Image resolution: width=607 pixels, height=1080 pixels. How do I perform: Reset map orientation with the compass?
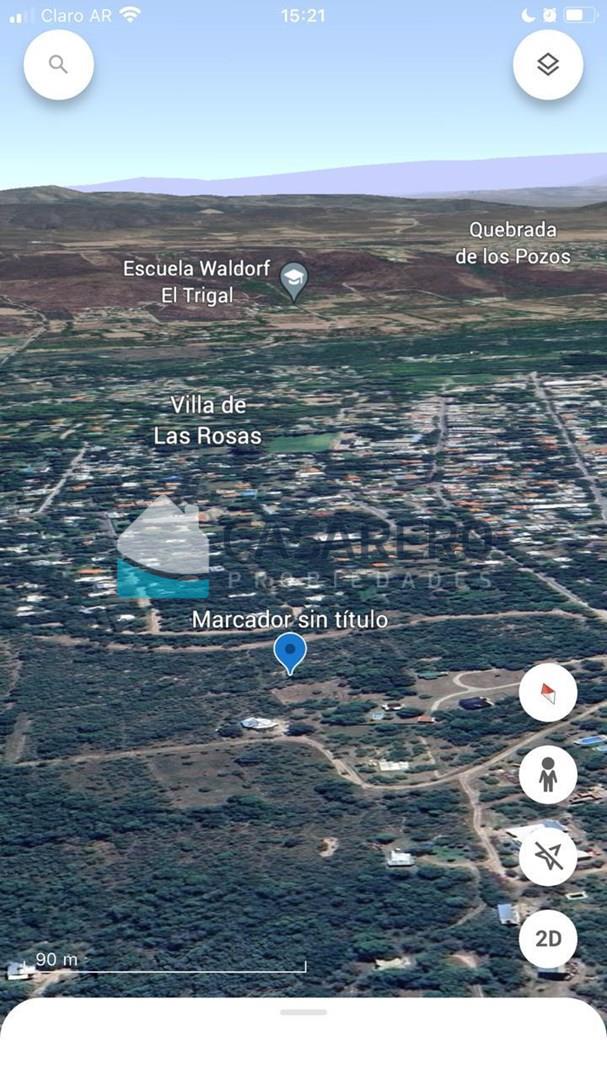pos(548,692)
